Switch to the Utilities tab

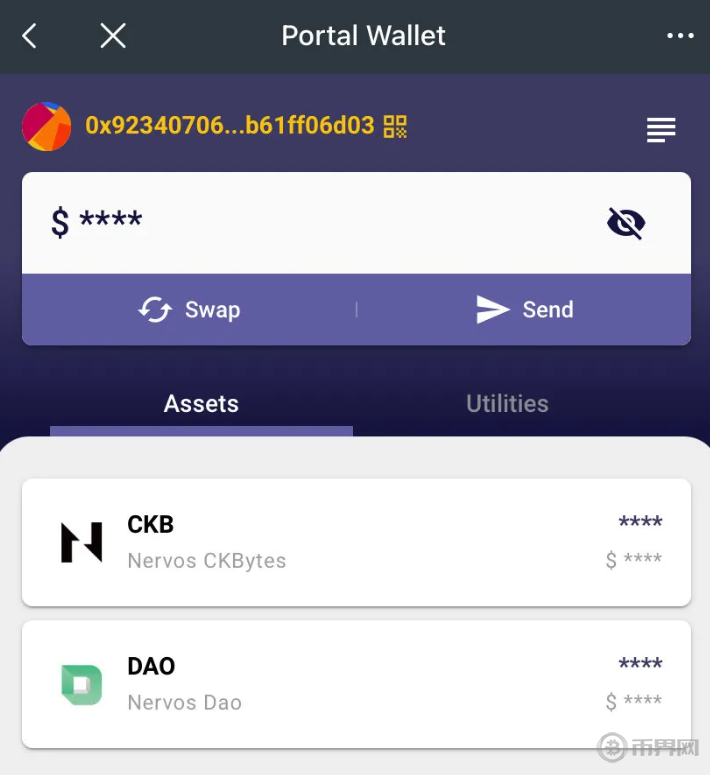point(507,404)
